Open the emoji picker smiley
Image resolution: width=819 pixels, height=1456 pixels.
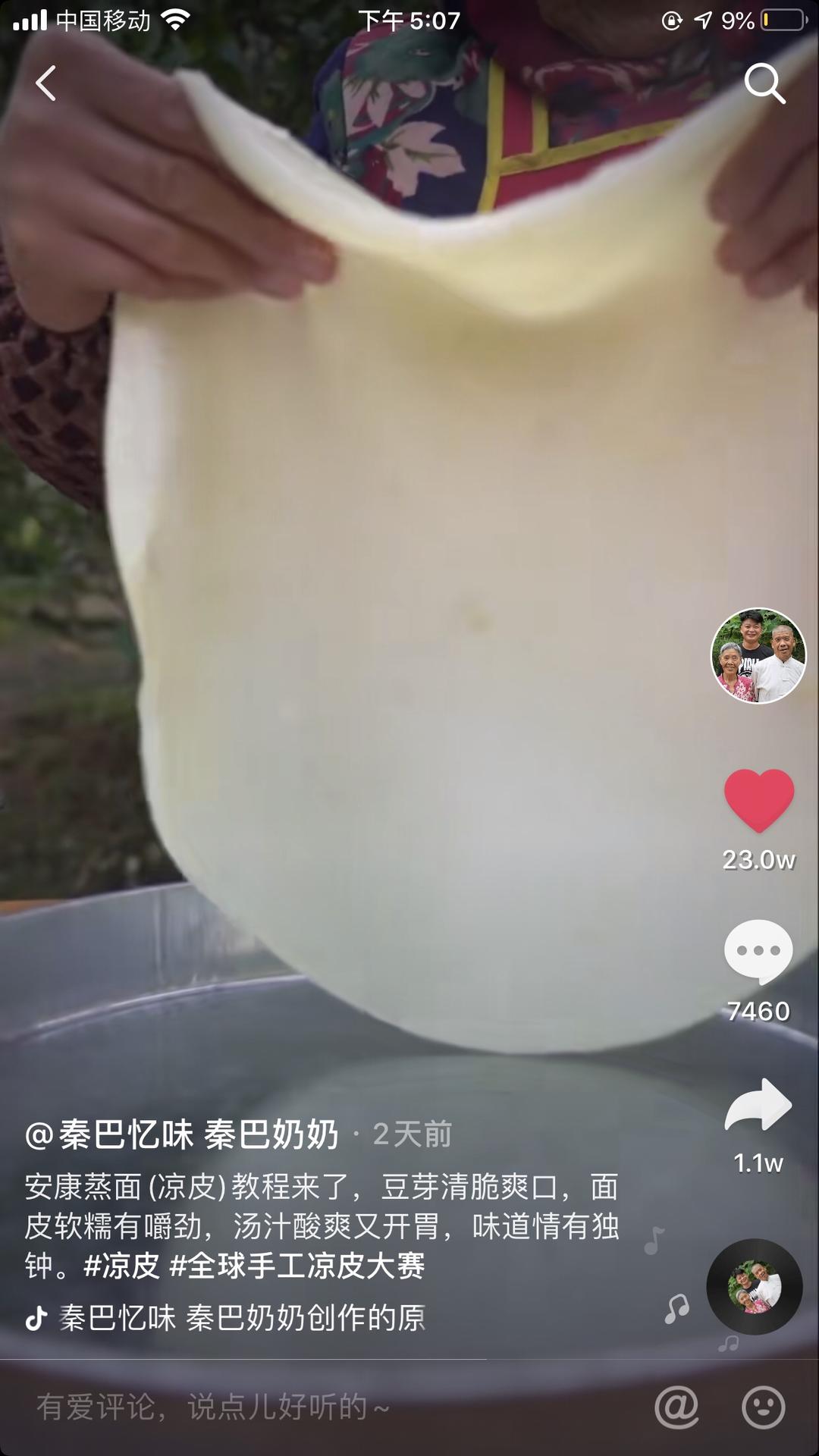[x=763, y=1407]
